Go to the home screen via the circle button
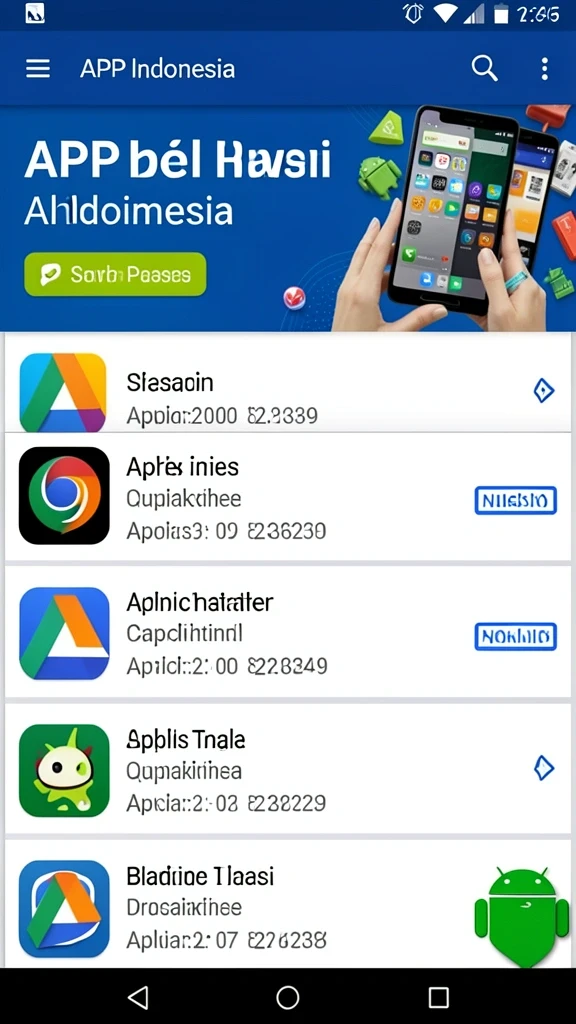Screen dimensions: 576x1024 (287, 997)
